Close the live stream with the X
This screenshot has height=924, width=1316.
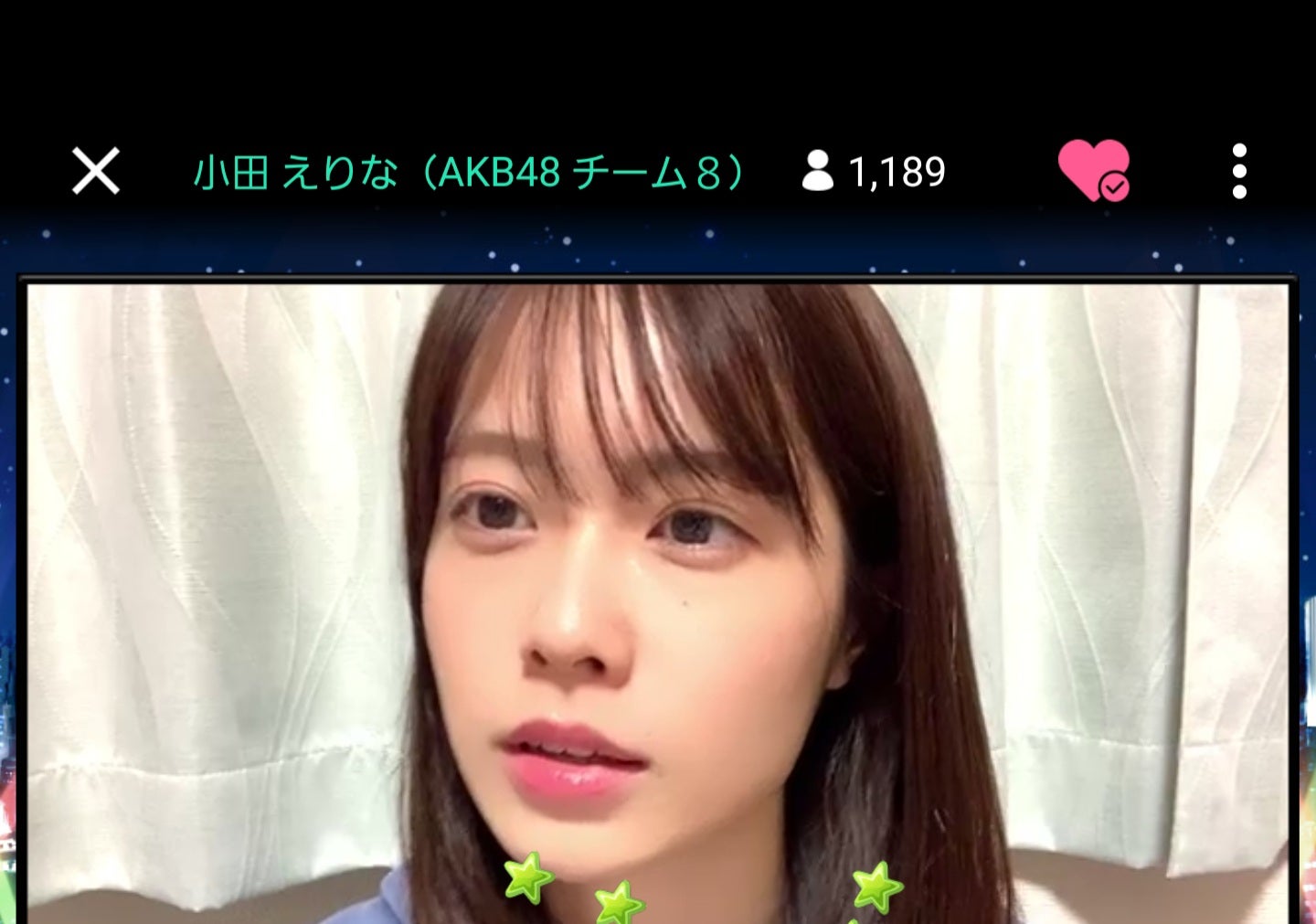pos(96,171)
